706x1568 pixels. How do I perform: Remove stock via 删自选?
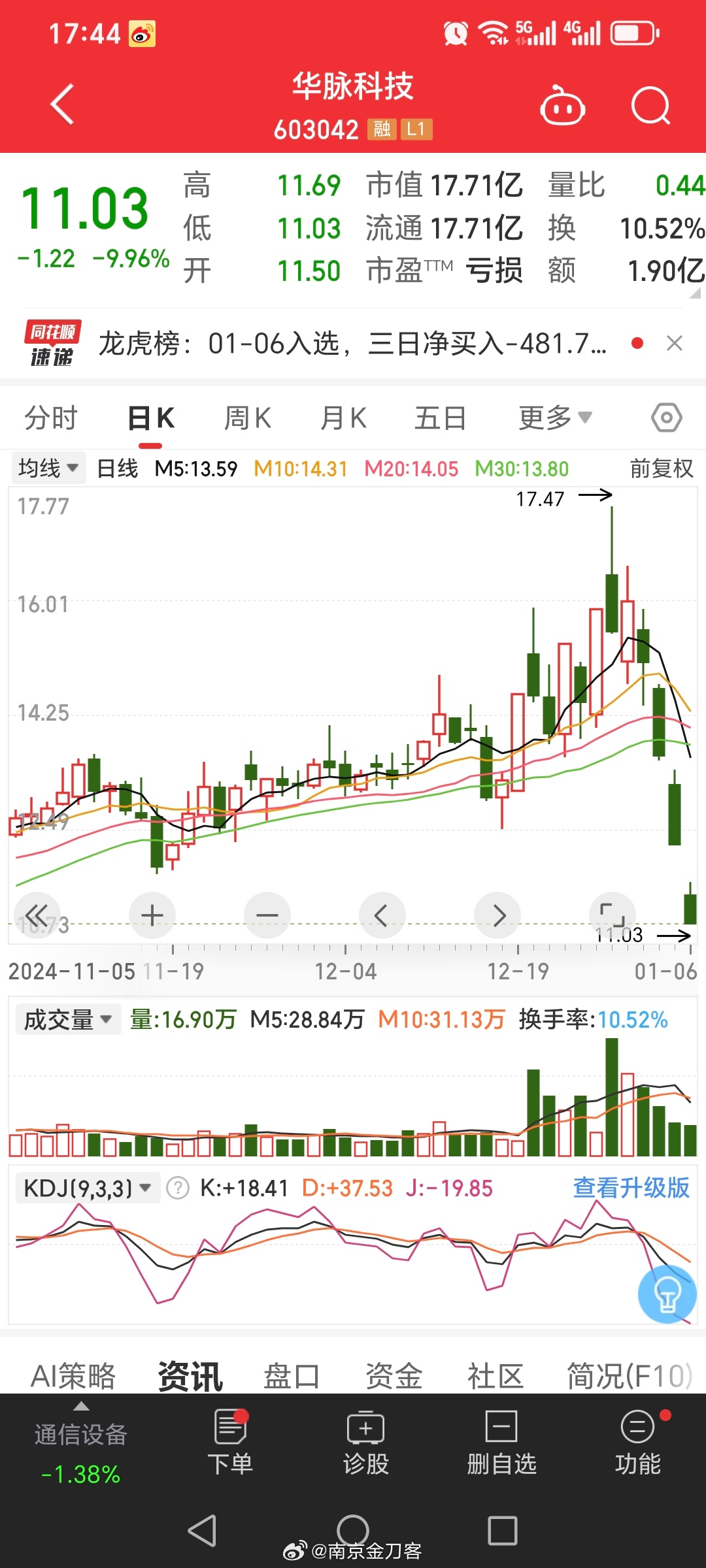[501, 1442]
